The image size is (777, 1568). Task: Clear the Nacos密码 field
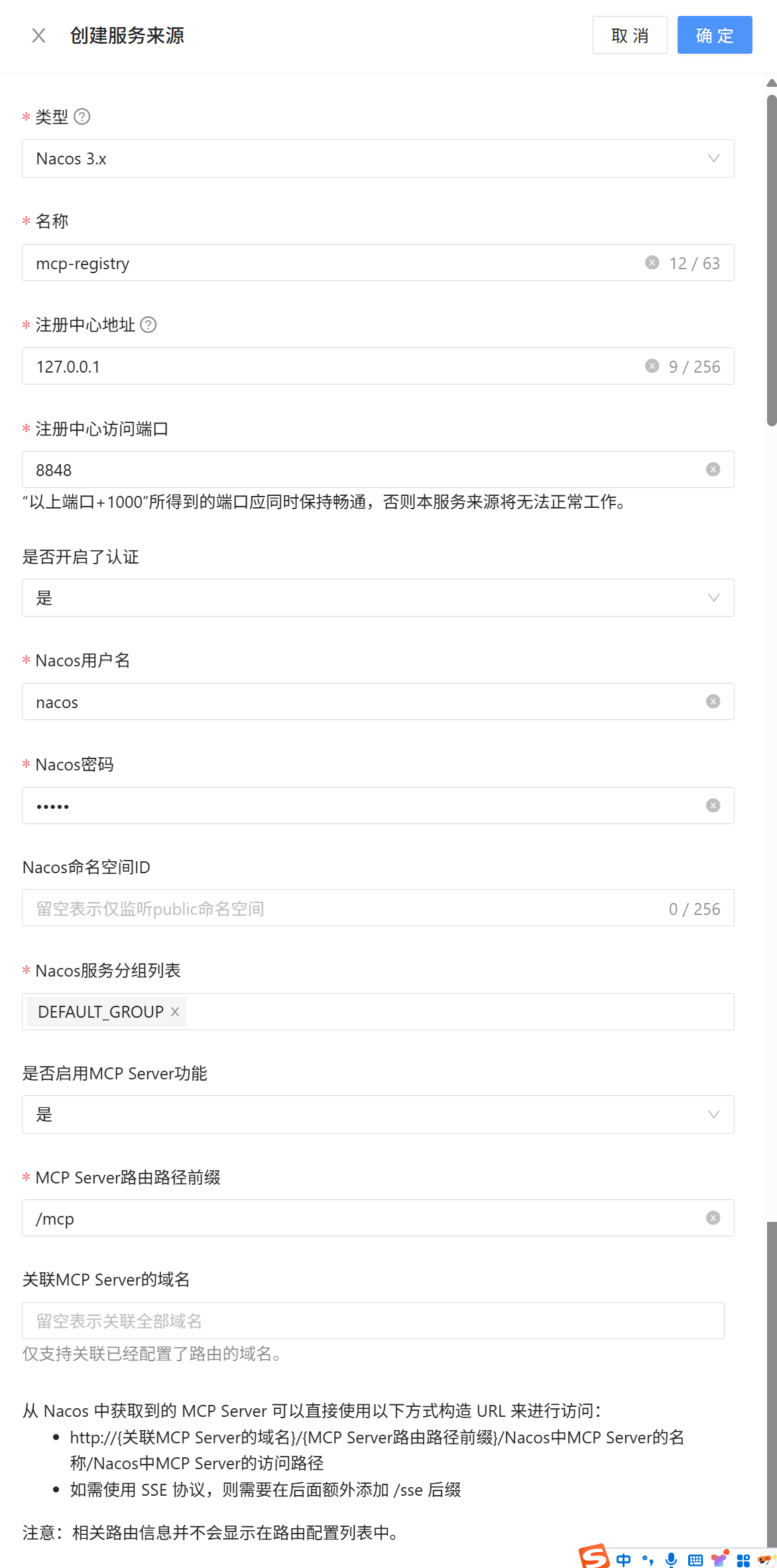713,806
